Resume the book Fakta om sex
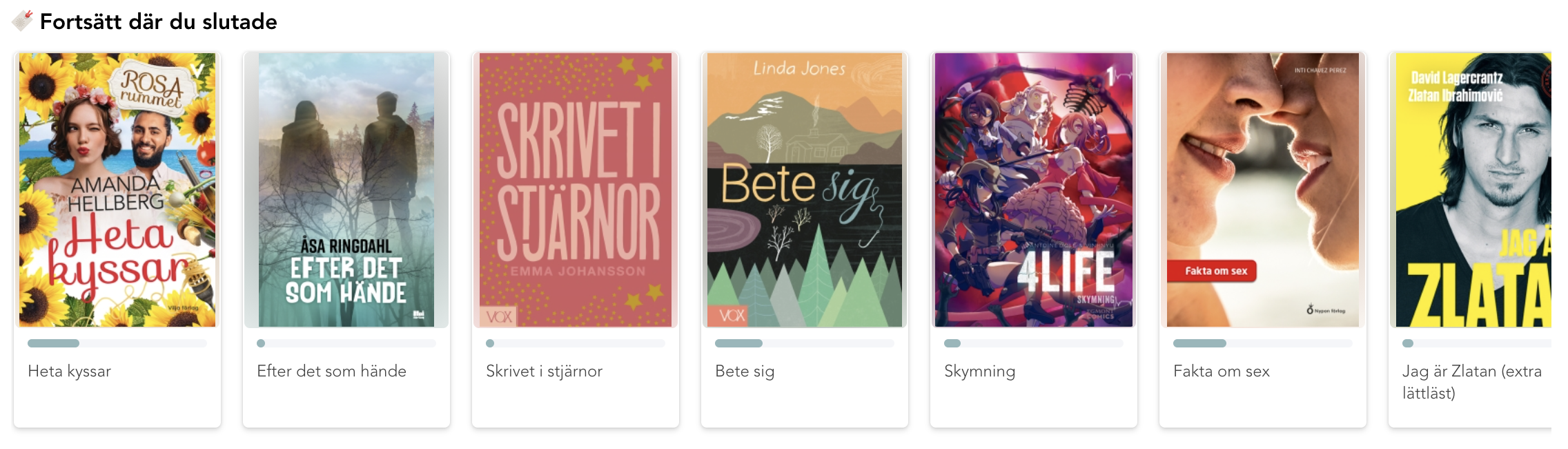This screenshot has width=1568, height=449. [x=1263, y=190]
